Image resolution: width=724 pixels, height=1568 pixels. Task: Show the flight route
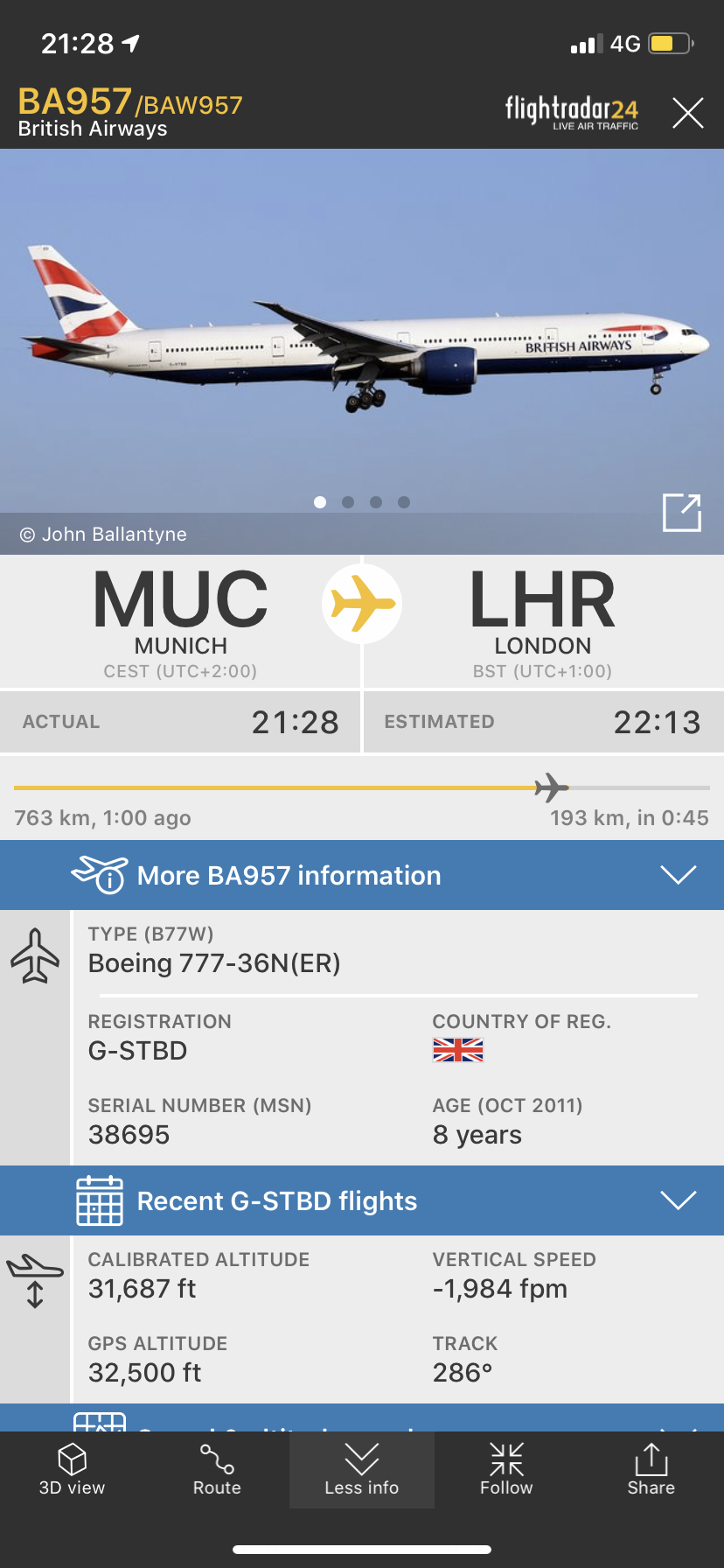[217, 1470]
